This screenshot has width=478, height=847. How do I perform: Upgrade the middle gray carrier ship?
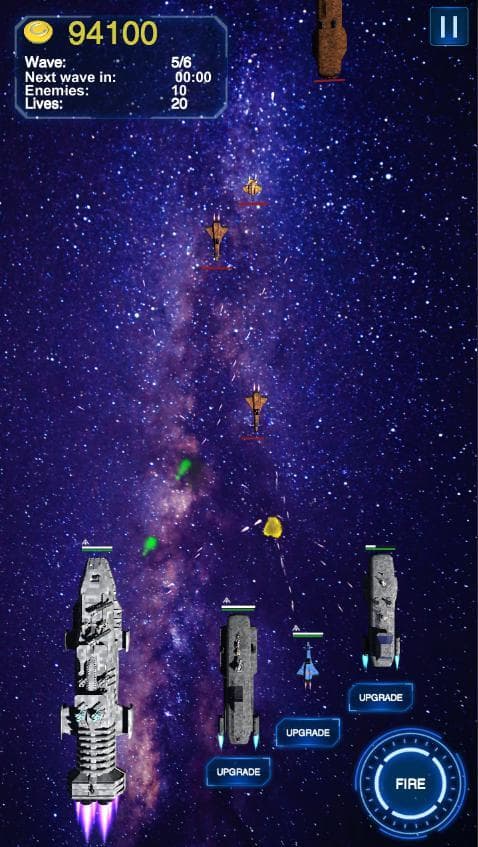click(x=238, y=772)
